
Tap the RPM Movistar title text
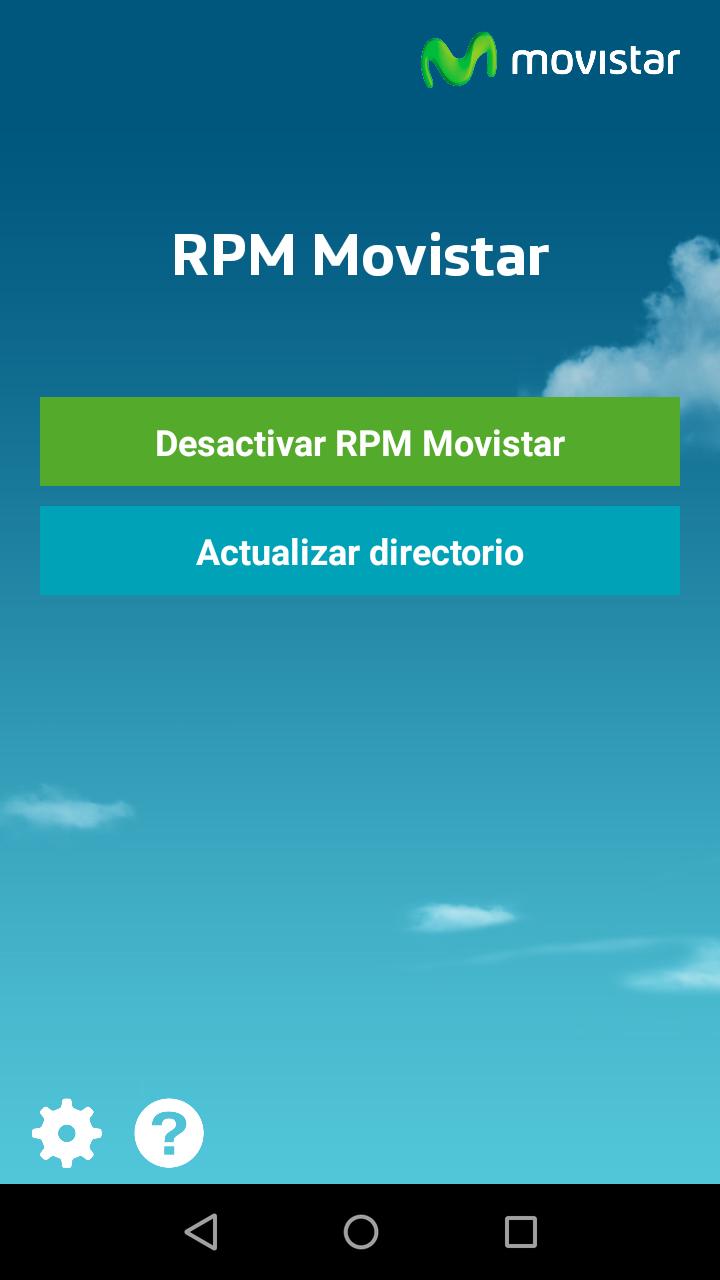point(360,255)
